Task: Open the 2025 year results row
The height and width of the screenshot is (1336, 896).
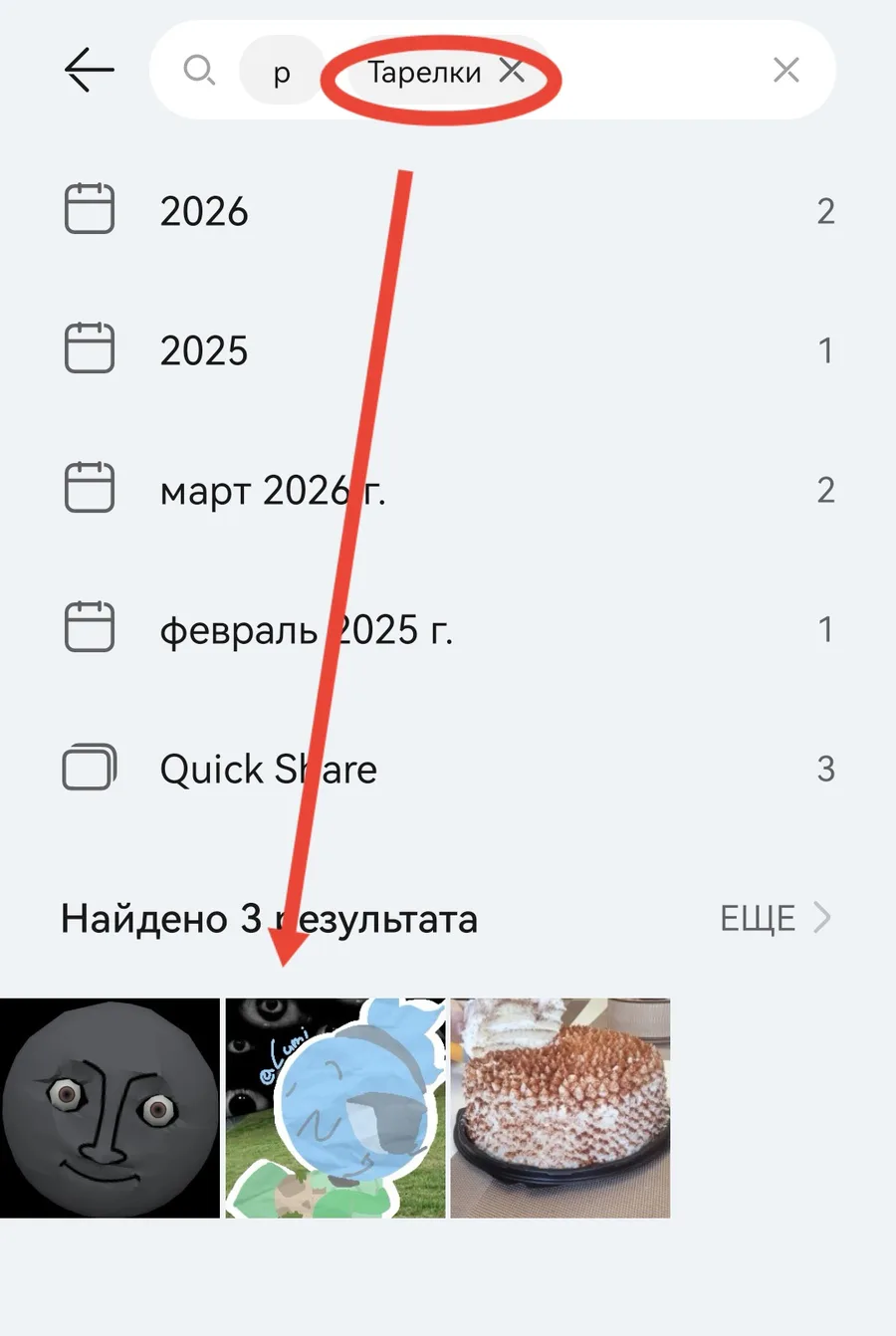Action: 448,350
